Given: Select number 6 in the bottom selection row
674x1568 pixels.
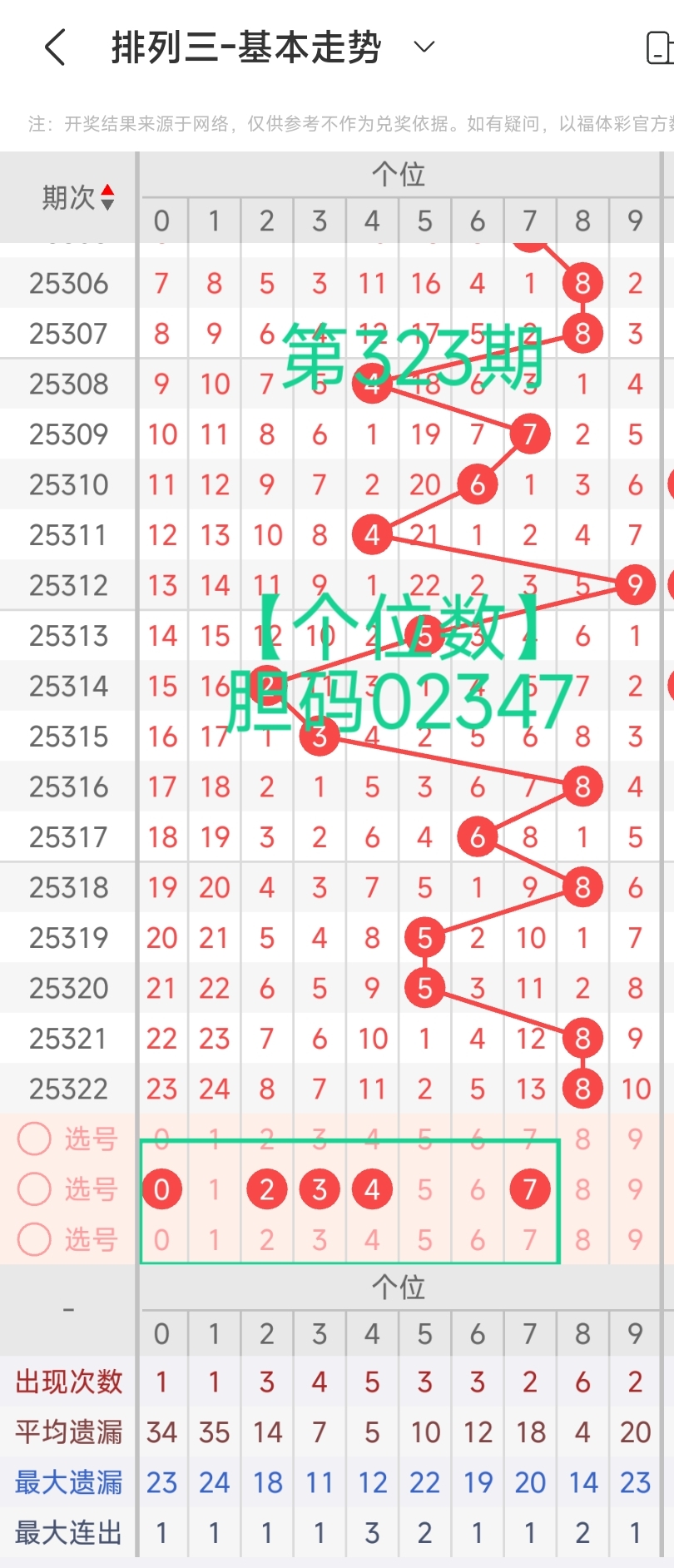Looking at the screenshot, I should click(x=477, y=1240).
